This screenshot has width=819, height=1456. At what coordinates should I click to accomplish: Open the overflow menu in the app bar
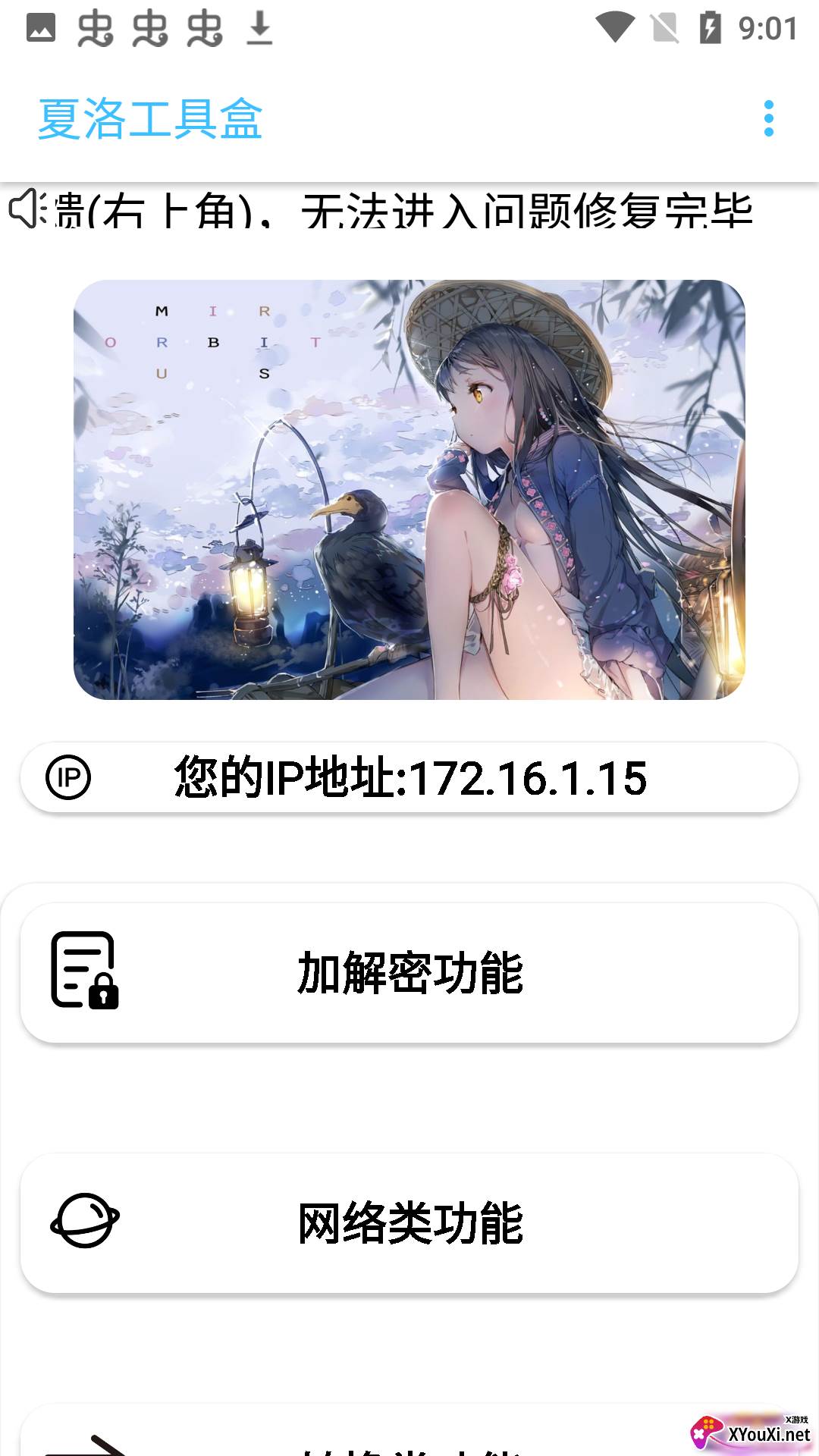(x=768, y=119)
